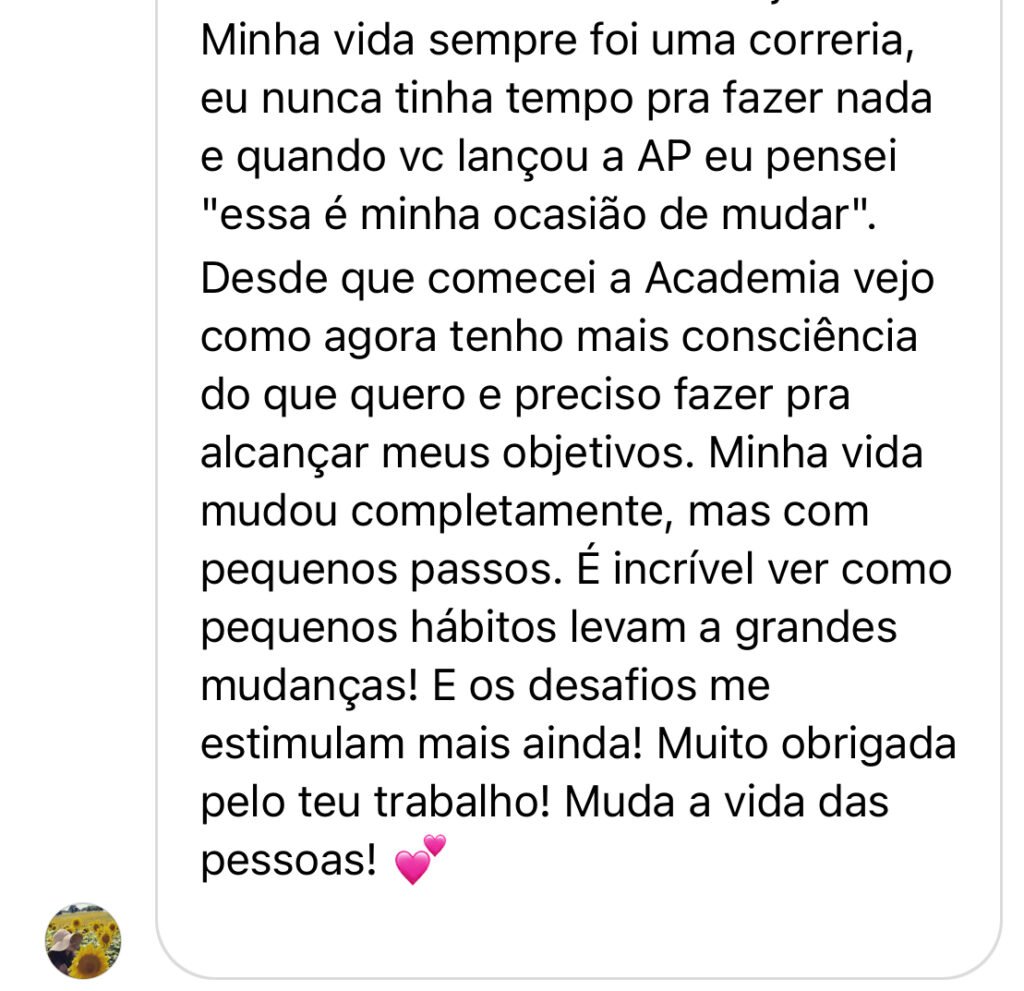
Task: Open the sender's sunflower profile picture
Action: (83, 940)
